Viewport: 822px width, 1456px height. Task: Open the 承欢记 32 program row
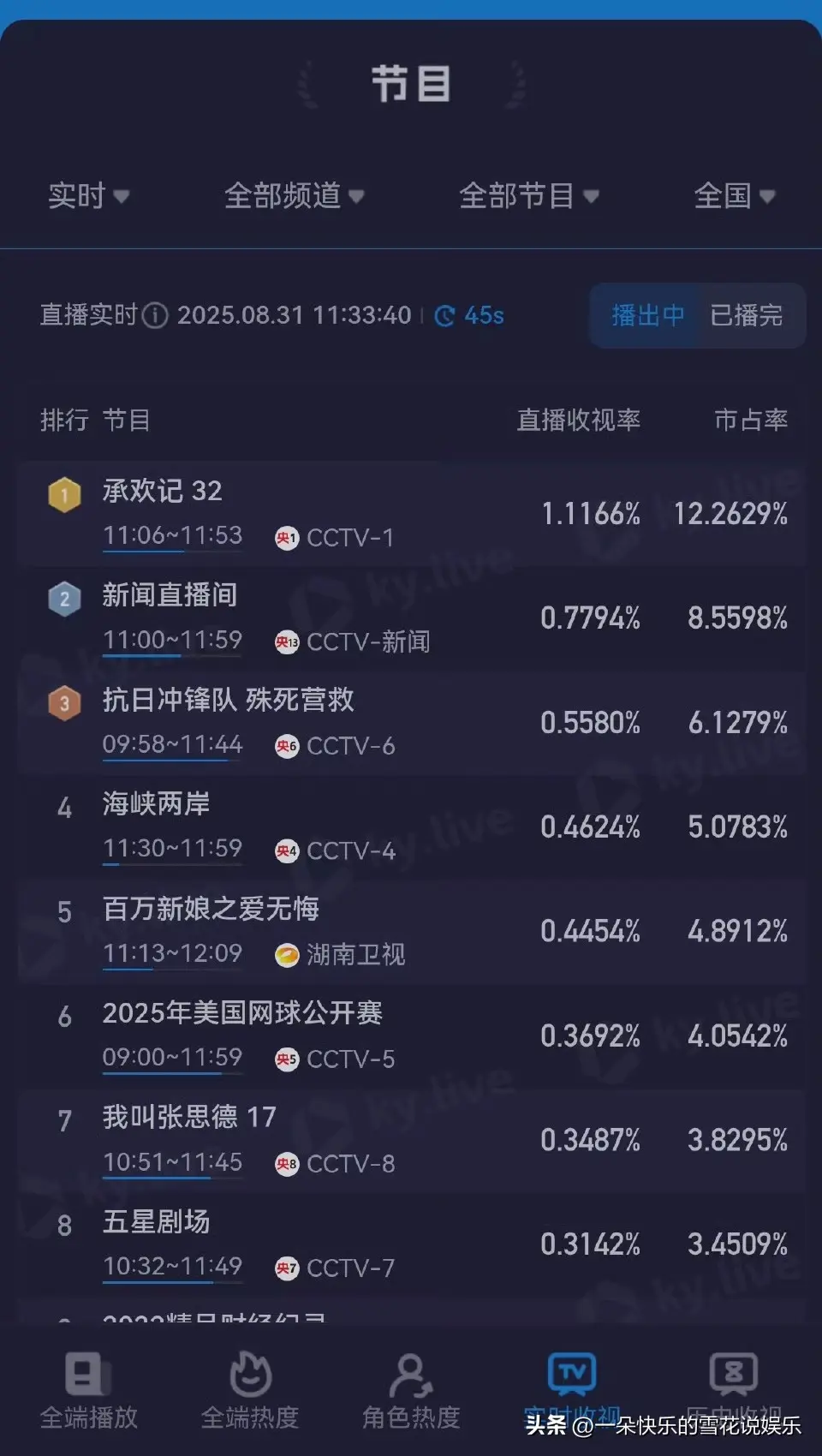411,513
